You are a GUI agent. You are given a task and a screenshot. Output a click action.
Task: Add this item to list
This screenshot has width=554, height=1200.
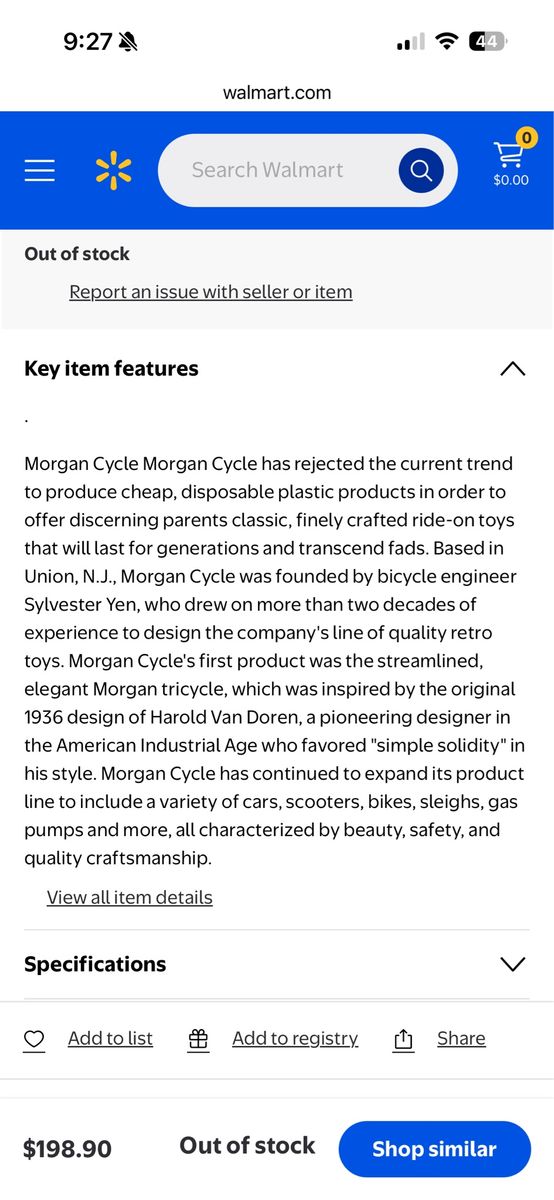pos(88,1039)
